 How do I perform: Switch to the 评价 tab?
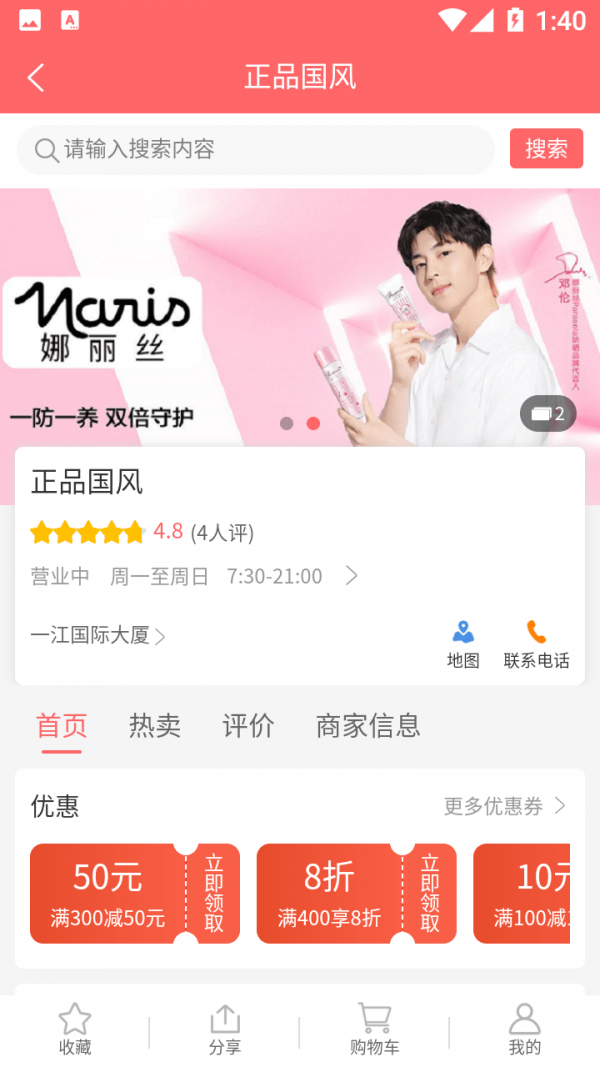pos(248,726)
